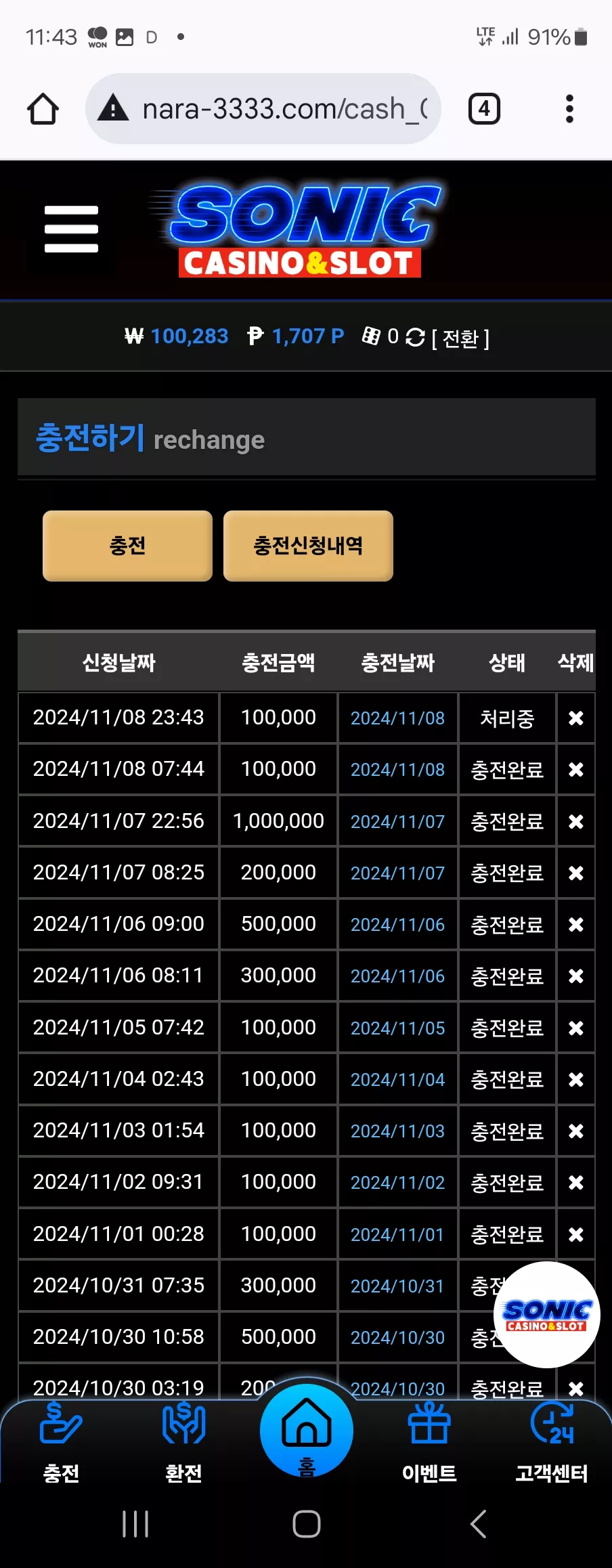Go to the 홈 tab
Viewport: 612px width, 1568px height.
pyautogui.click(x=307, y=1430)
